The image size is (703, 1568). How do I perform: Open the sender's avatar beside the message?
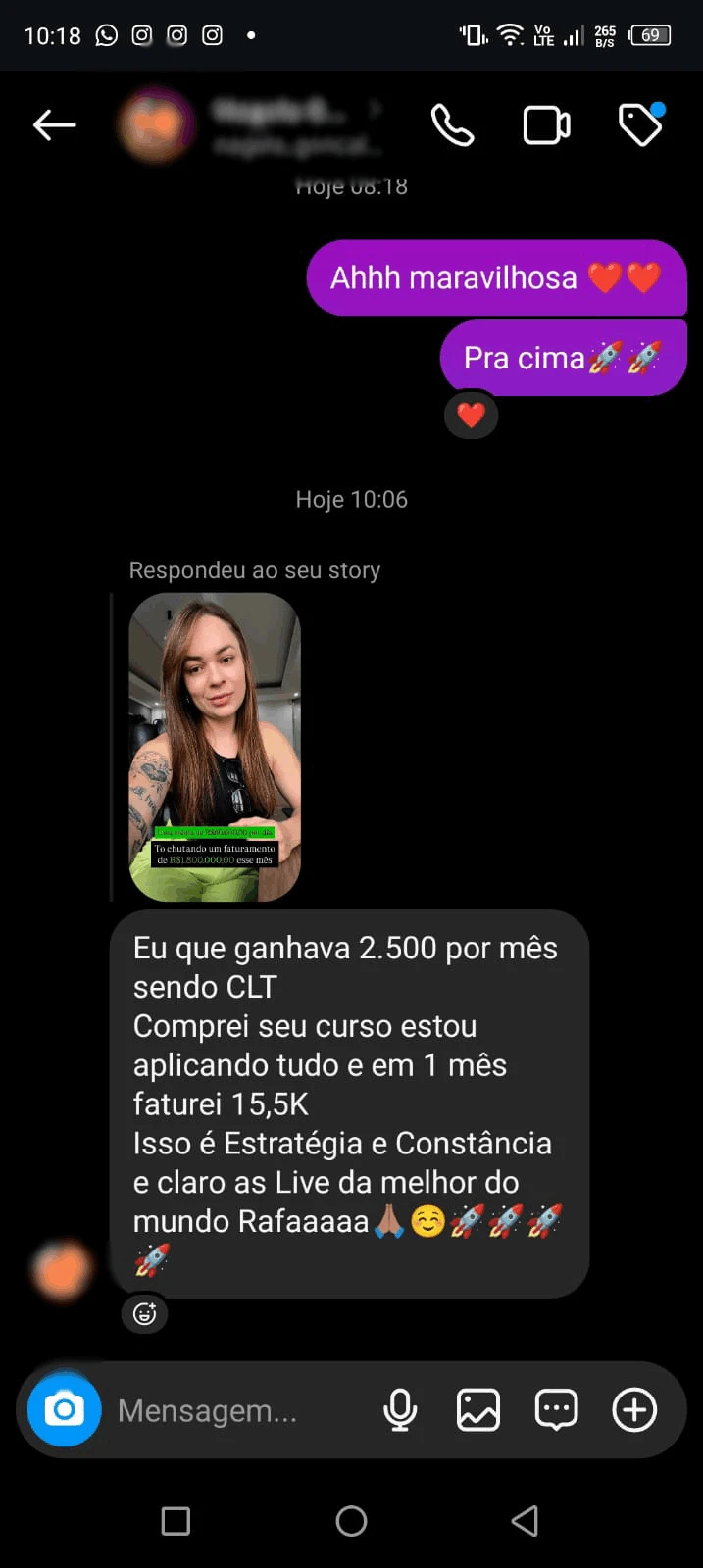(x=63, y=1270)
